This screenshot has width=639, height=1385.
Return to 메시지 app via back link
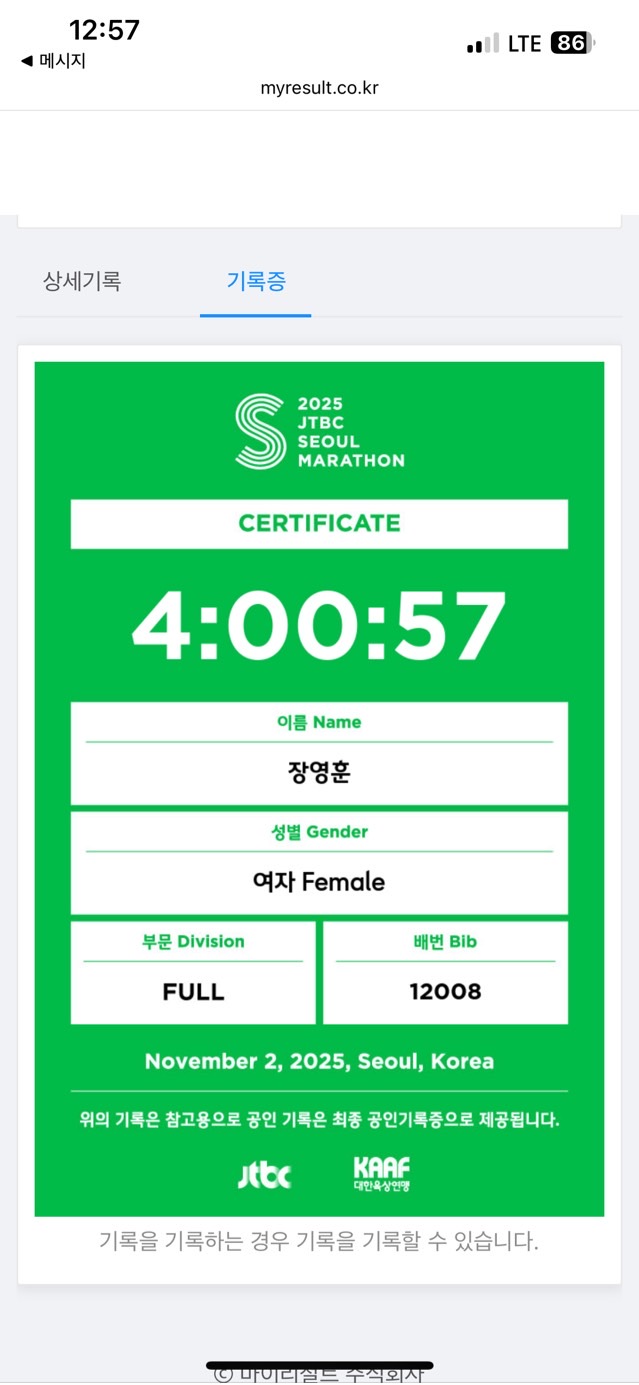53,61
